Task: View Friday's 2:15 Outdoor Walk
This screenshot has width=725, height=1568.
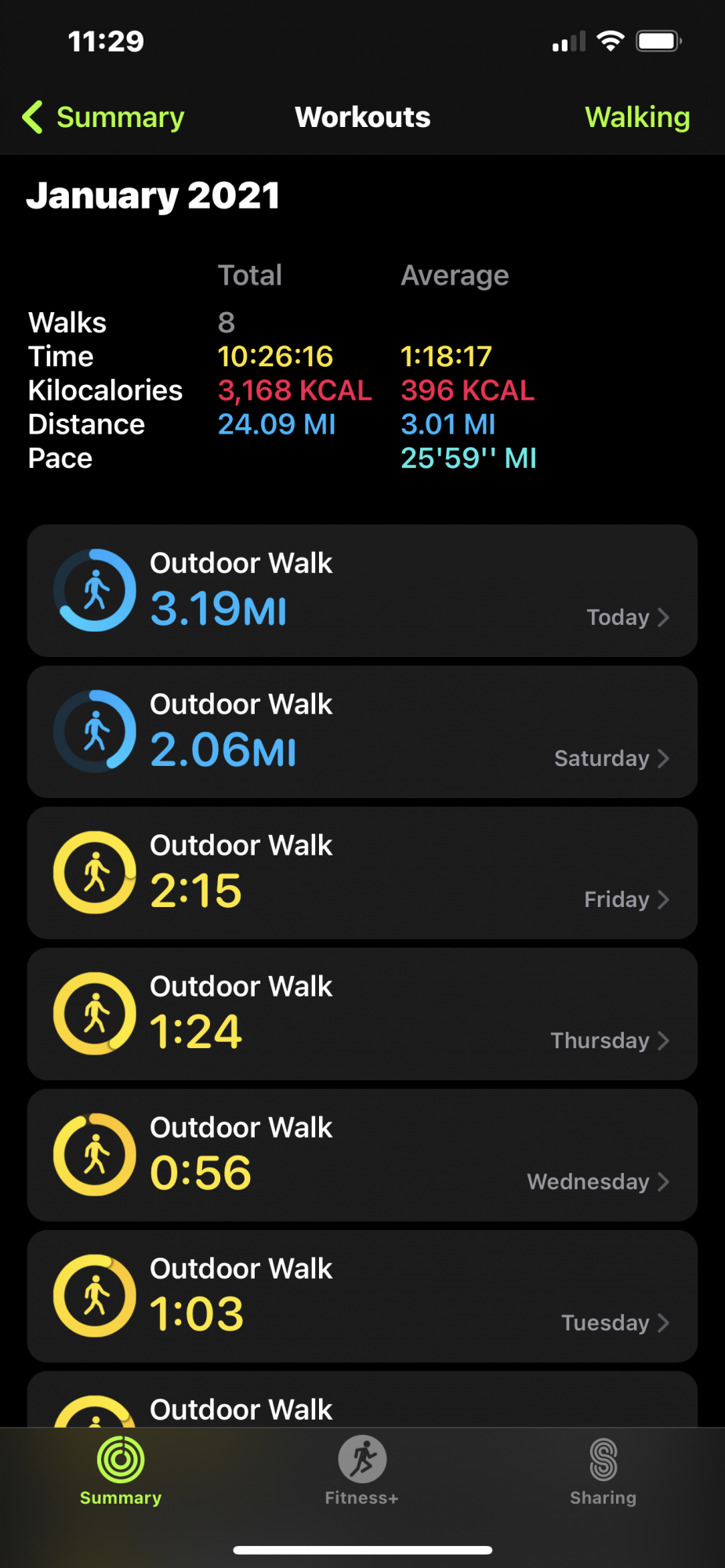Action: coord(362,873)
